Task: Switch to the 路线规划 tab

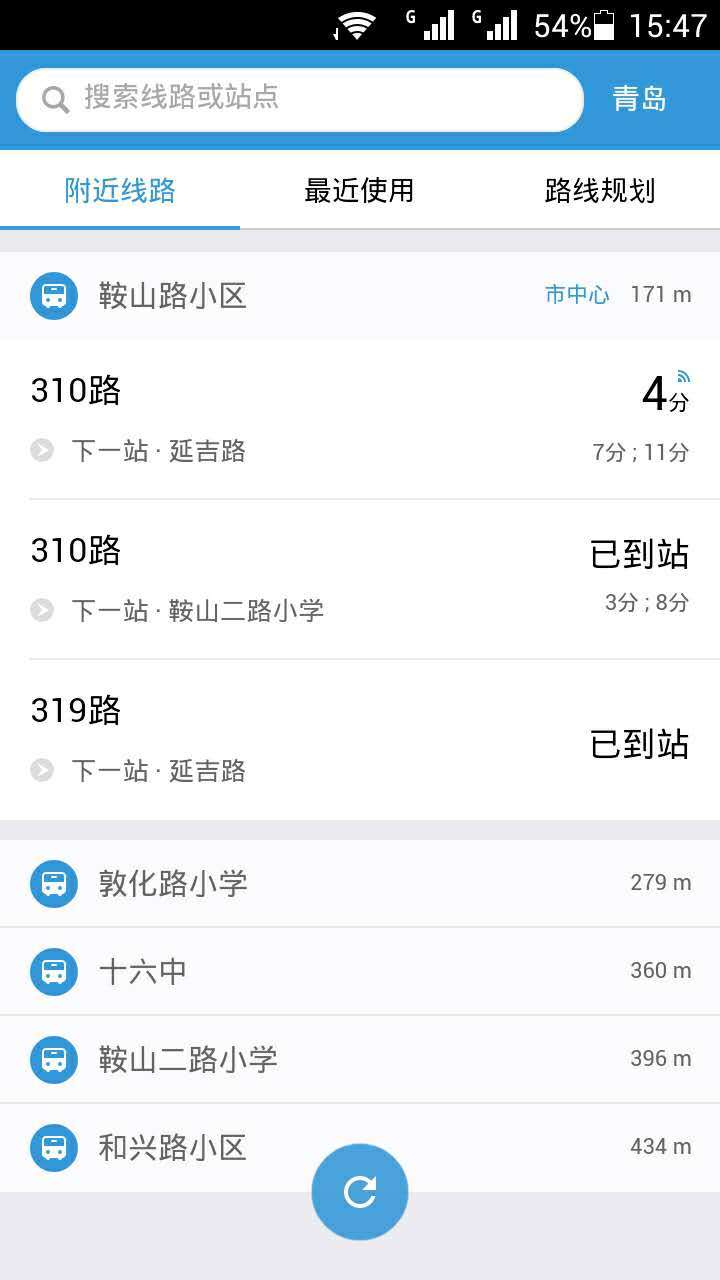Action: pyautogui.click(x=599, y=190)
